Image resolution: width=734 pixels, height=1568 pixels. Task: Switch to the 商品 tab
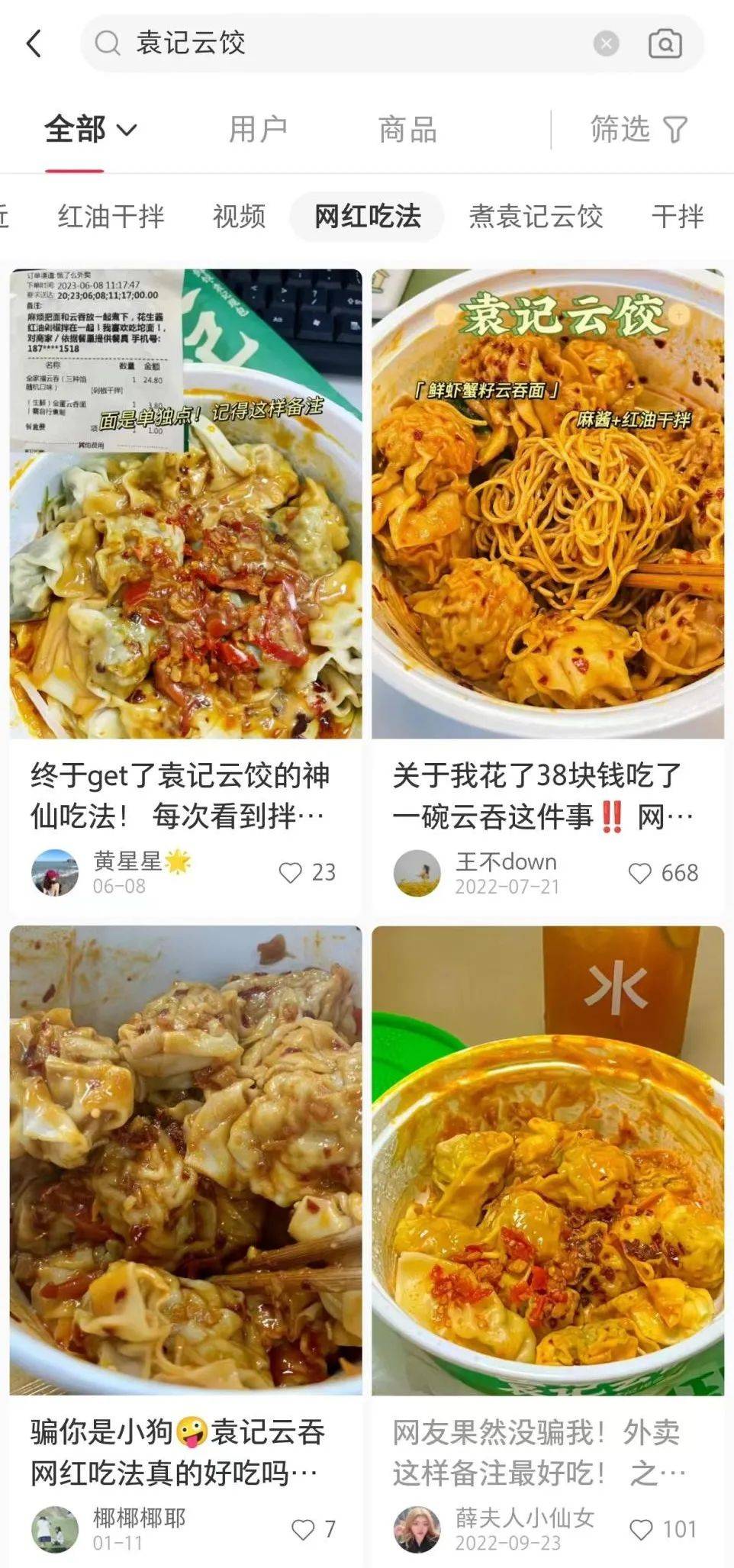pyautogui.click(x=407, y=130)
